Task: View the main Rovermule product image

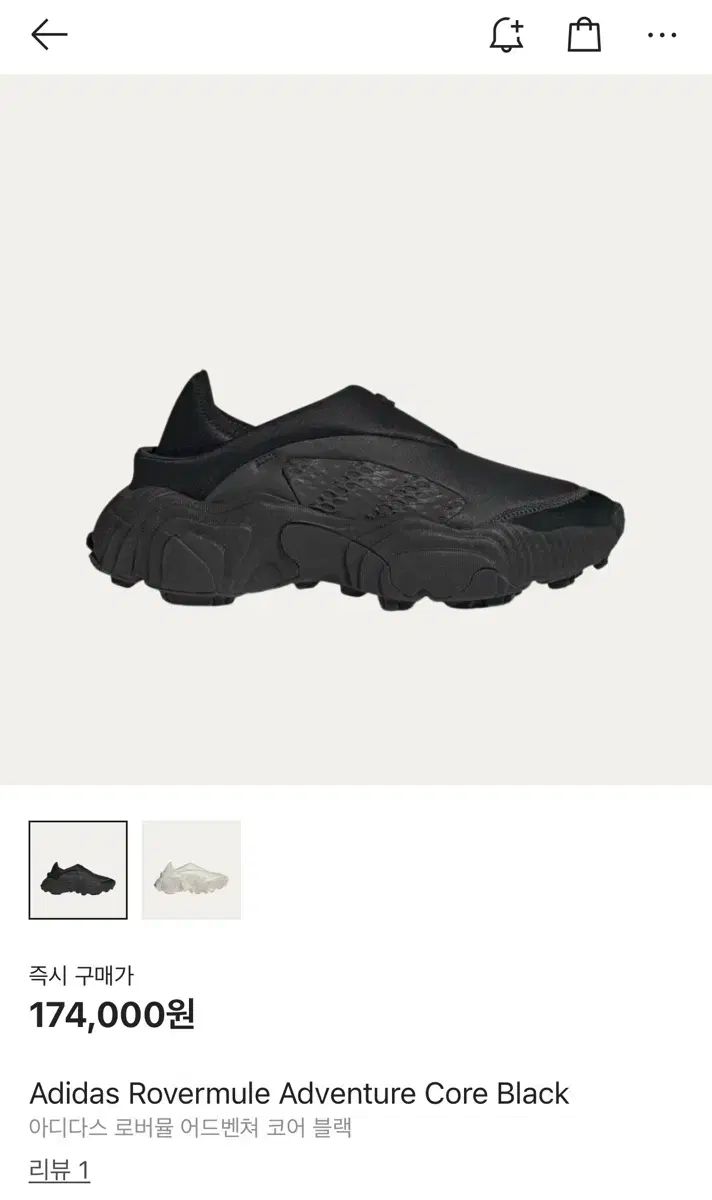Action: (x=356, y=480)
